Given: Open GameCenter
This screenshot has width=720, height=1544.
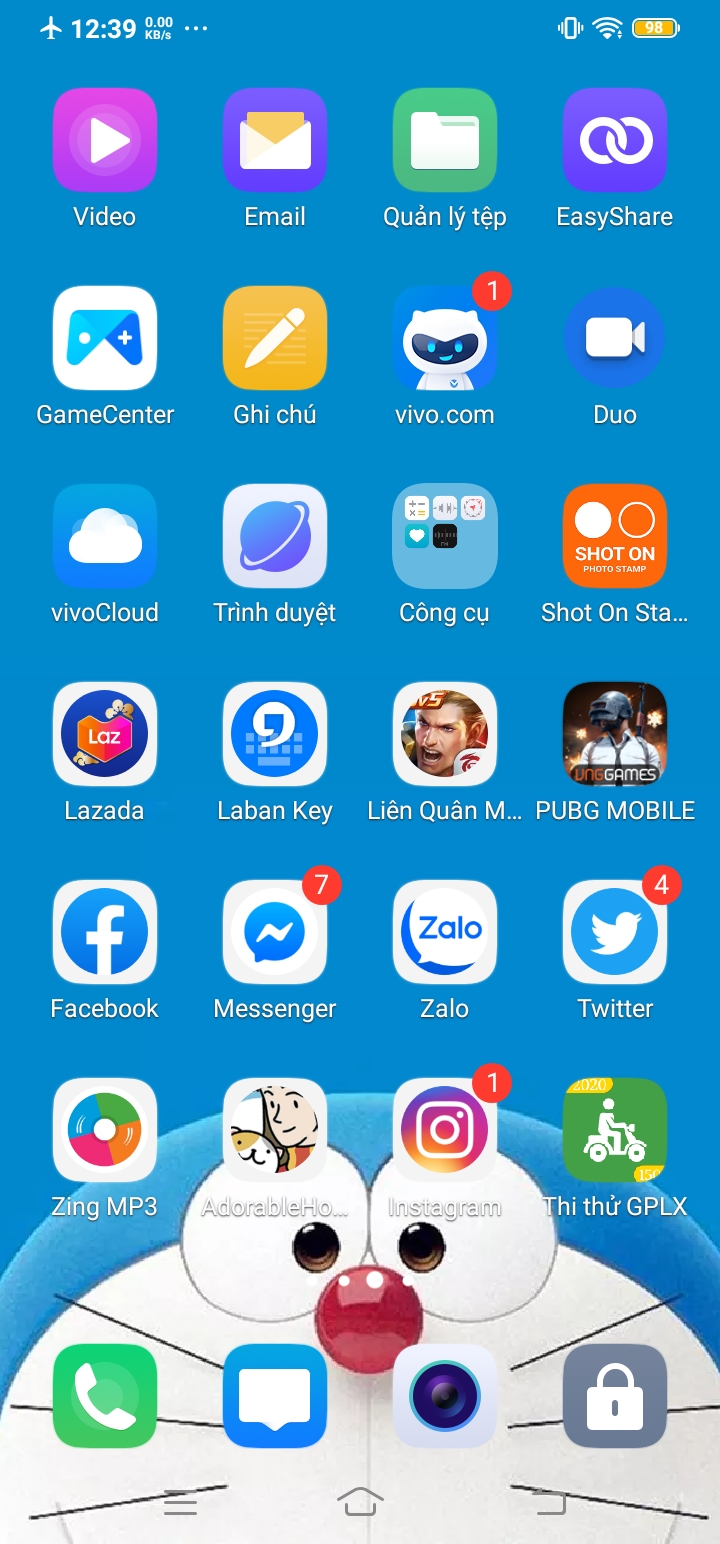Looking at the screenshot, I should [x=105, y=338].
